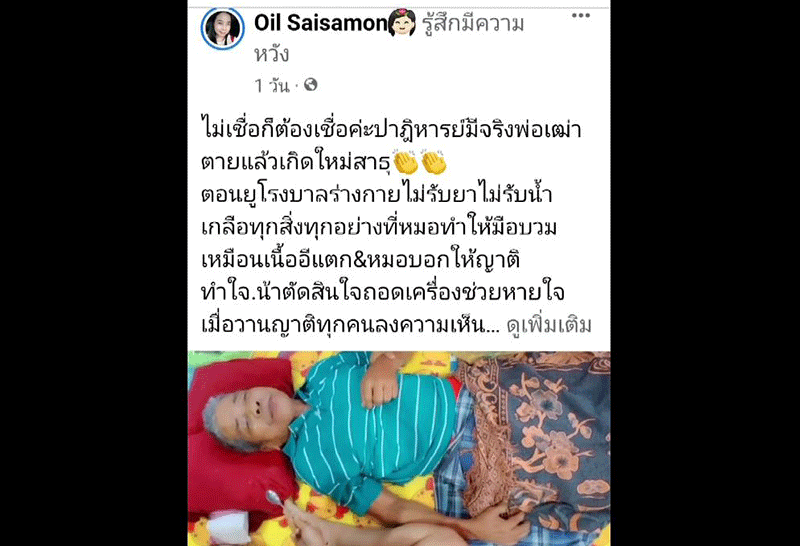This screenshot has width=800, height=546.
Task: Expand the post with ดูเพิ่มเติม
Action: coord(549,325)
